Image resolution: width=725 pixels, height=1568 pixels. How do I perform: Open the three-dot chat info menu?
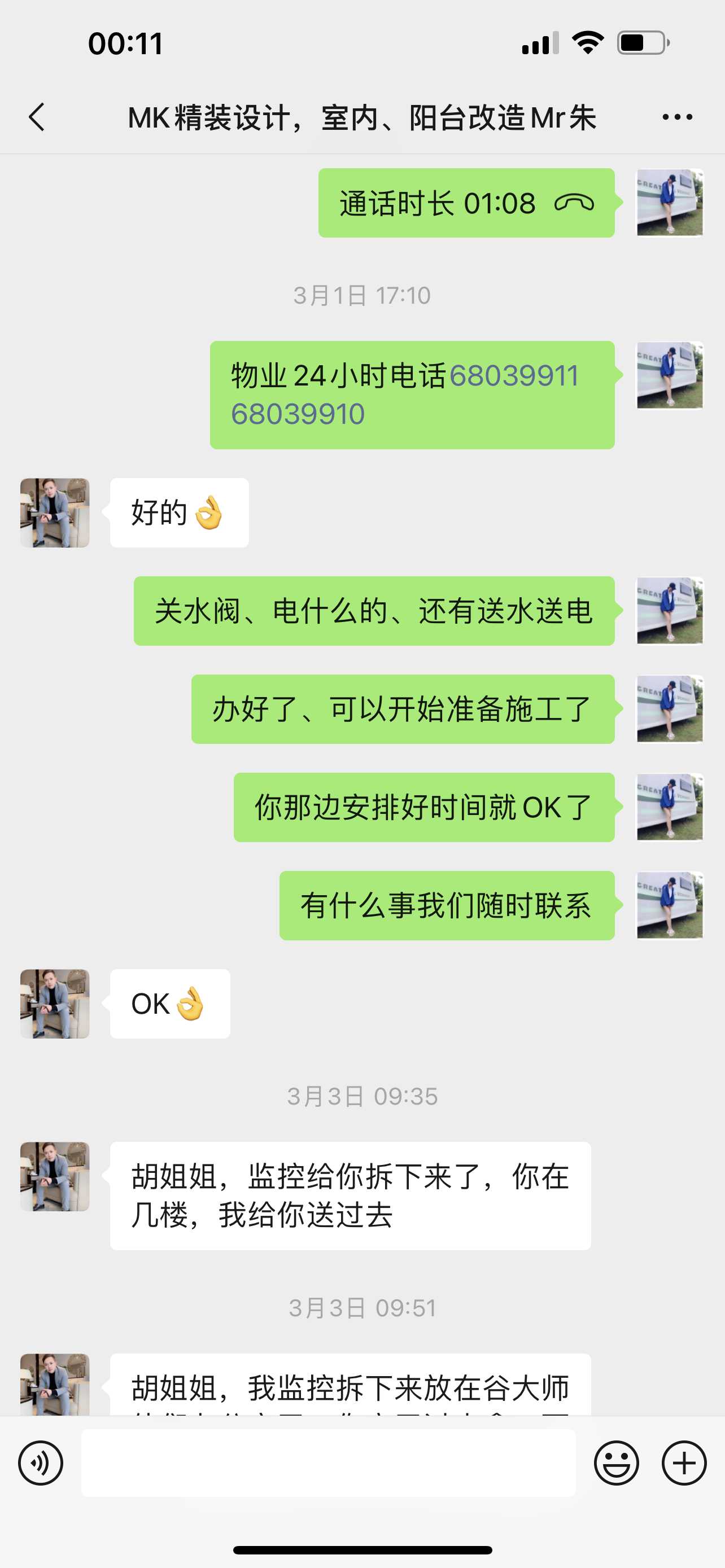click(x=677, y=117)
